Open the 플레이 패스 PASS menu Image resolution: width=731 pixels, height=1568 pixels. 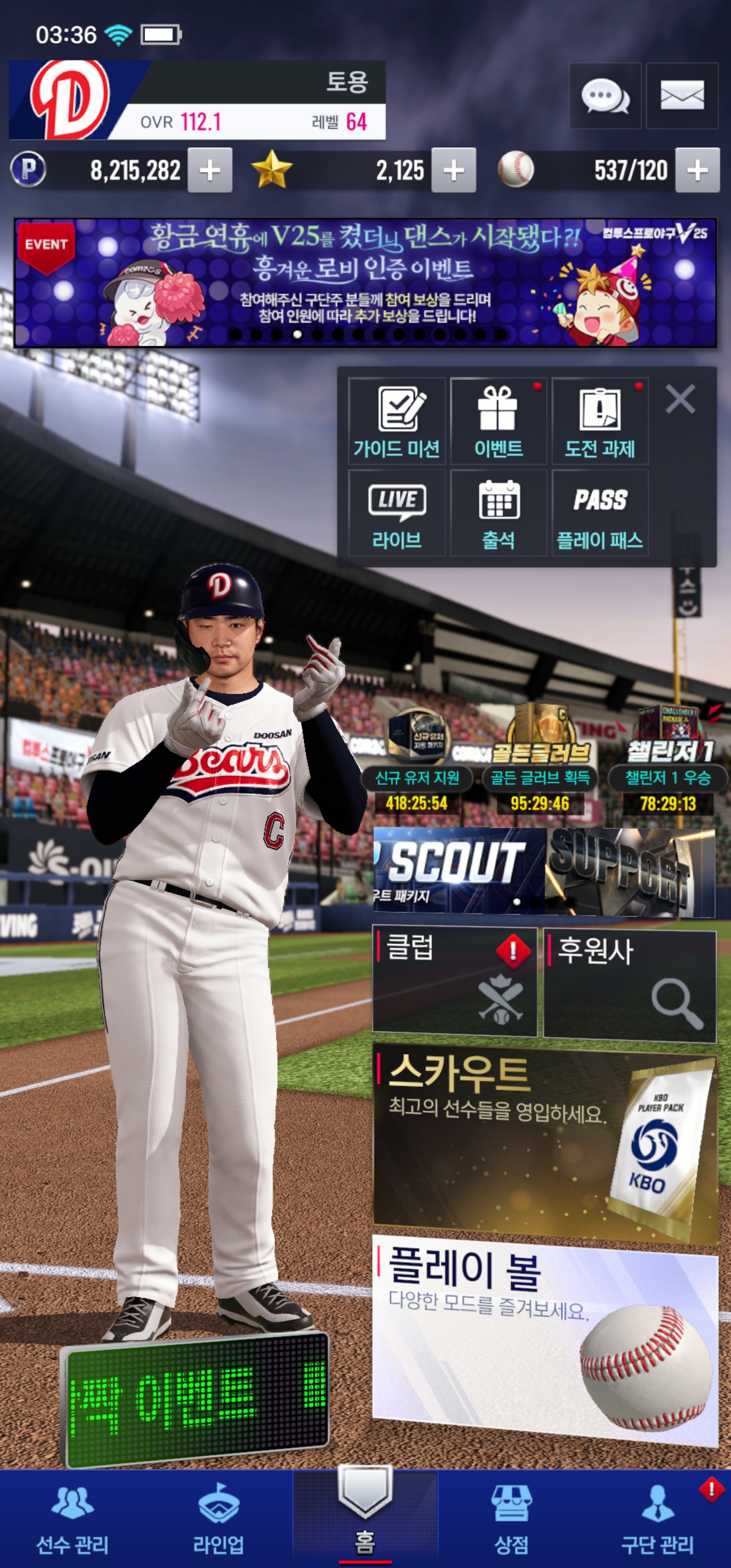tap(600, 512)
